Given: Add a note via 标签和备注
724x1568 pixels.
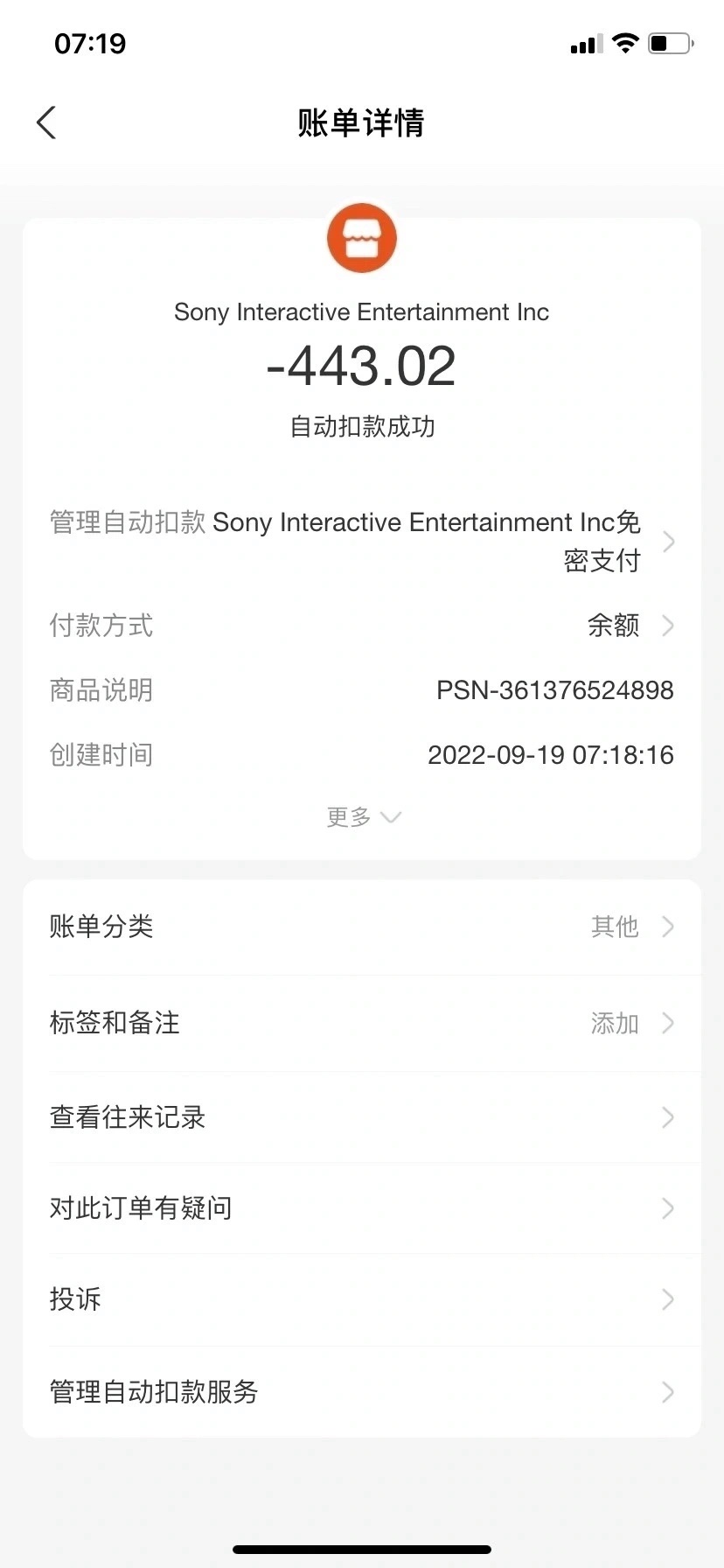Looking at the screenshot, I should [362, 1023].
